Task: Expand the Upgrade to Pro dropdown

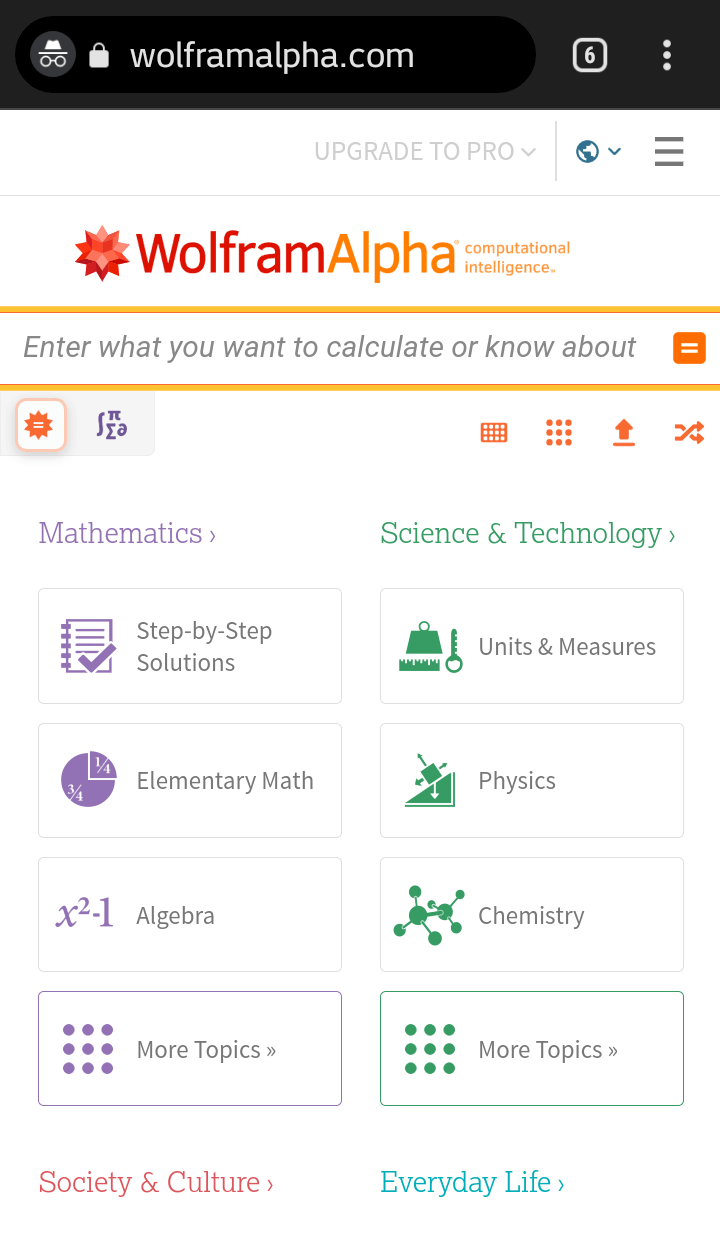Action: pos(425,151)
